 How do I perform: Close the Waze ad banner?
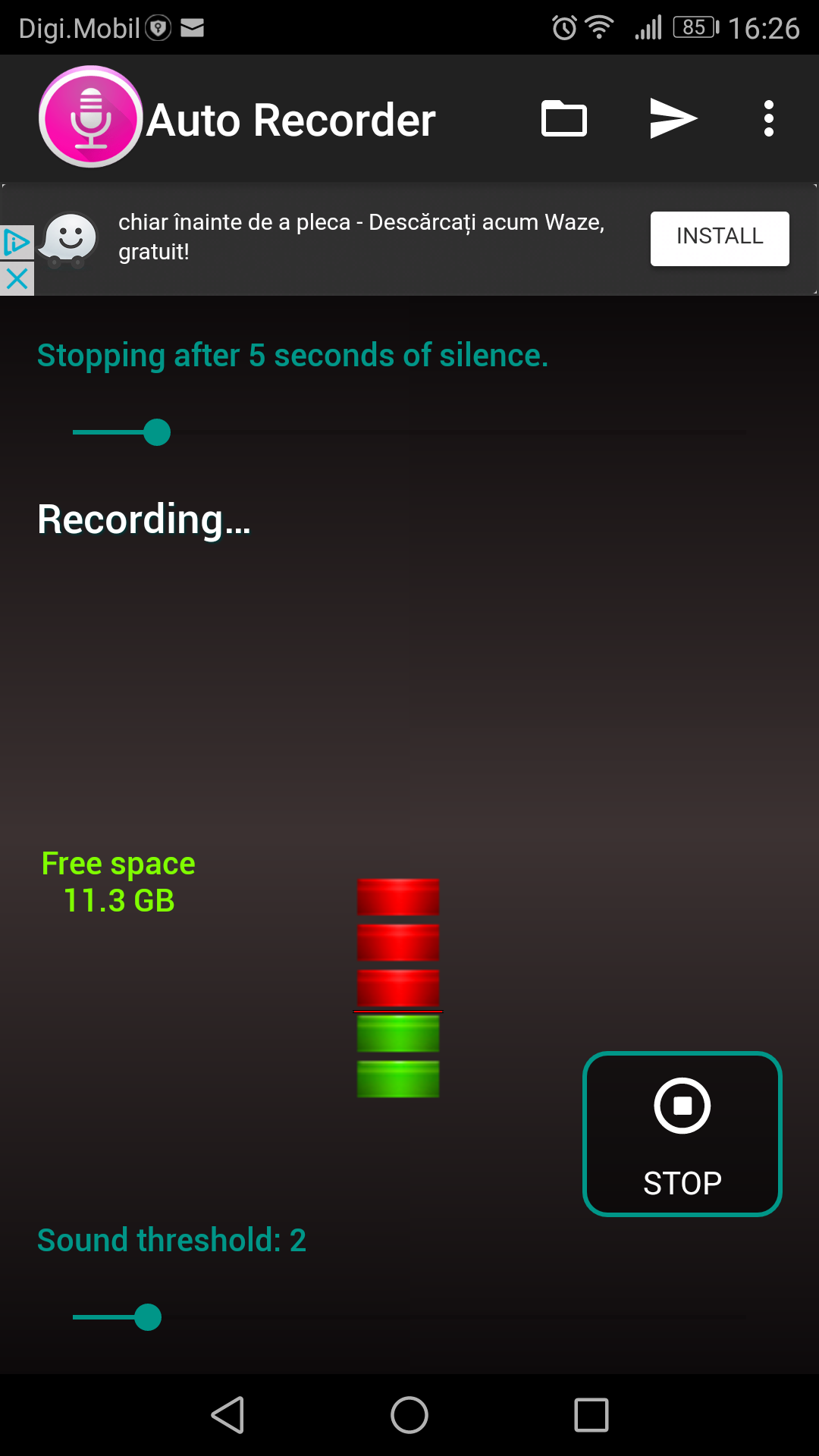pos(17,278)
